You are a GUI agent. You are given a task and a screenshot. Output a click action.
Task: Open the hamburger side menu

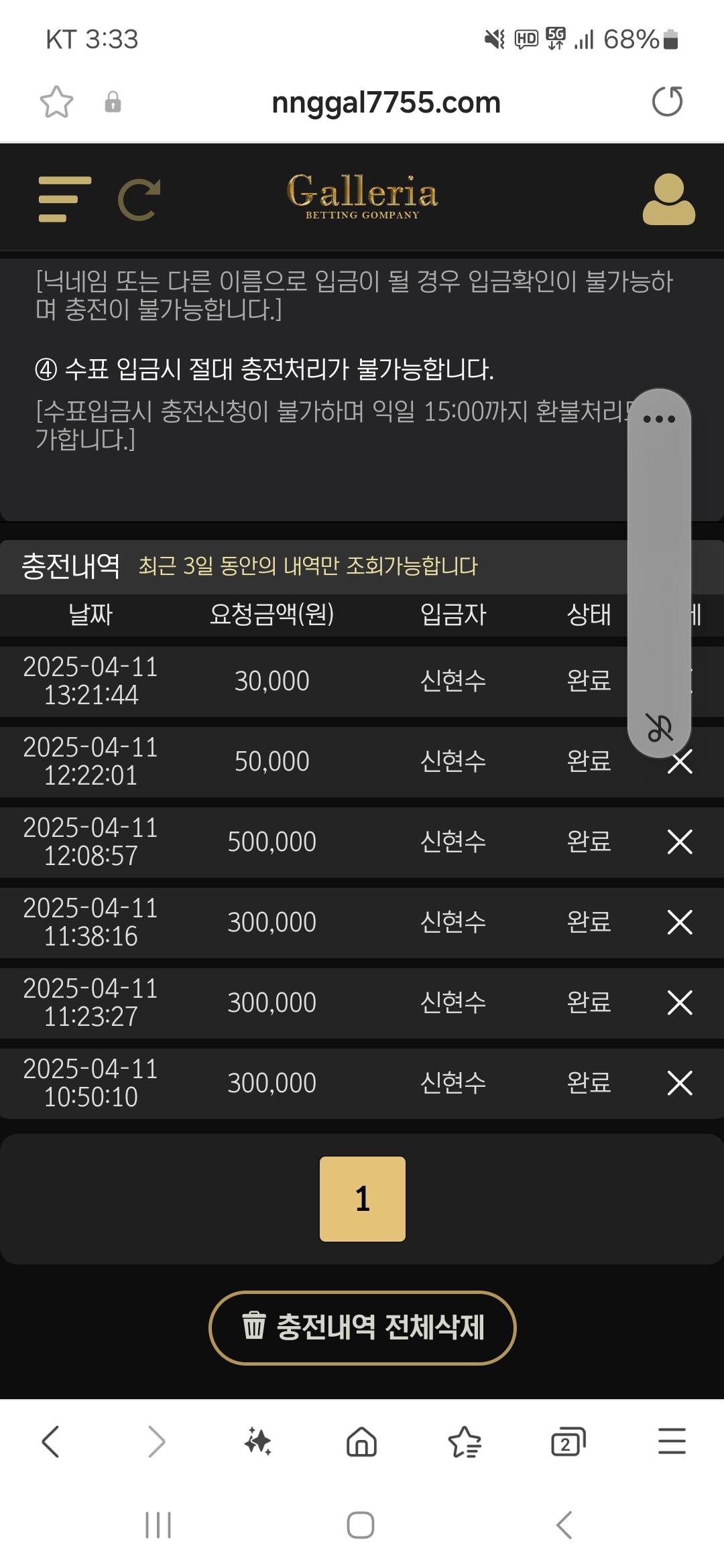64,200
